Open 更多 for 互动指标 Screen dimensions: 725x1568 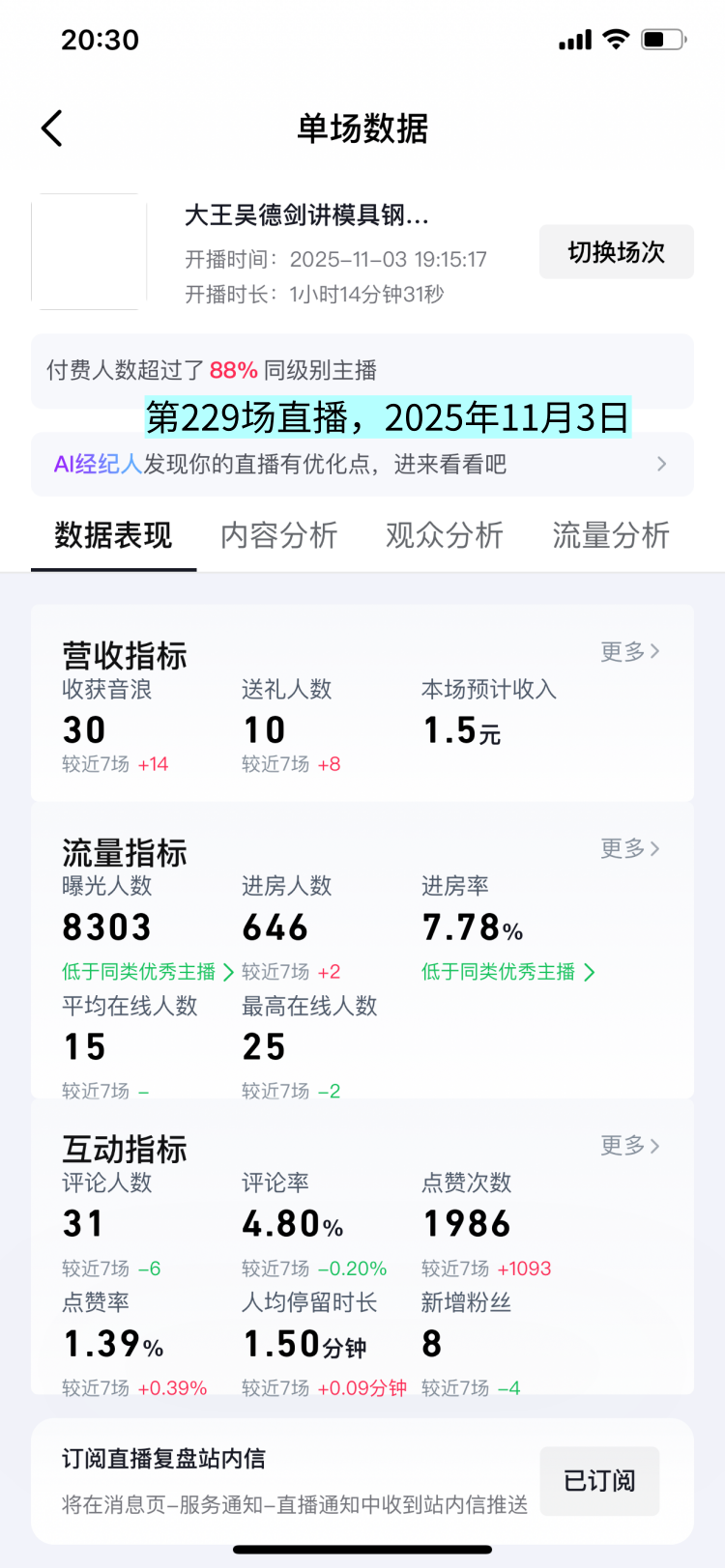[629, 1146]
